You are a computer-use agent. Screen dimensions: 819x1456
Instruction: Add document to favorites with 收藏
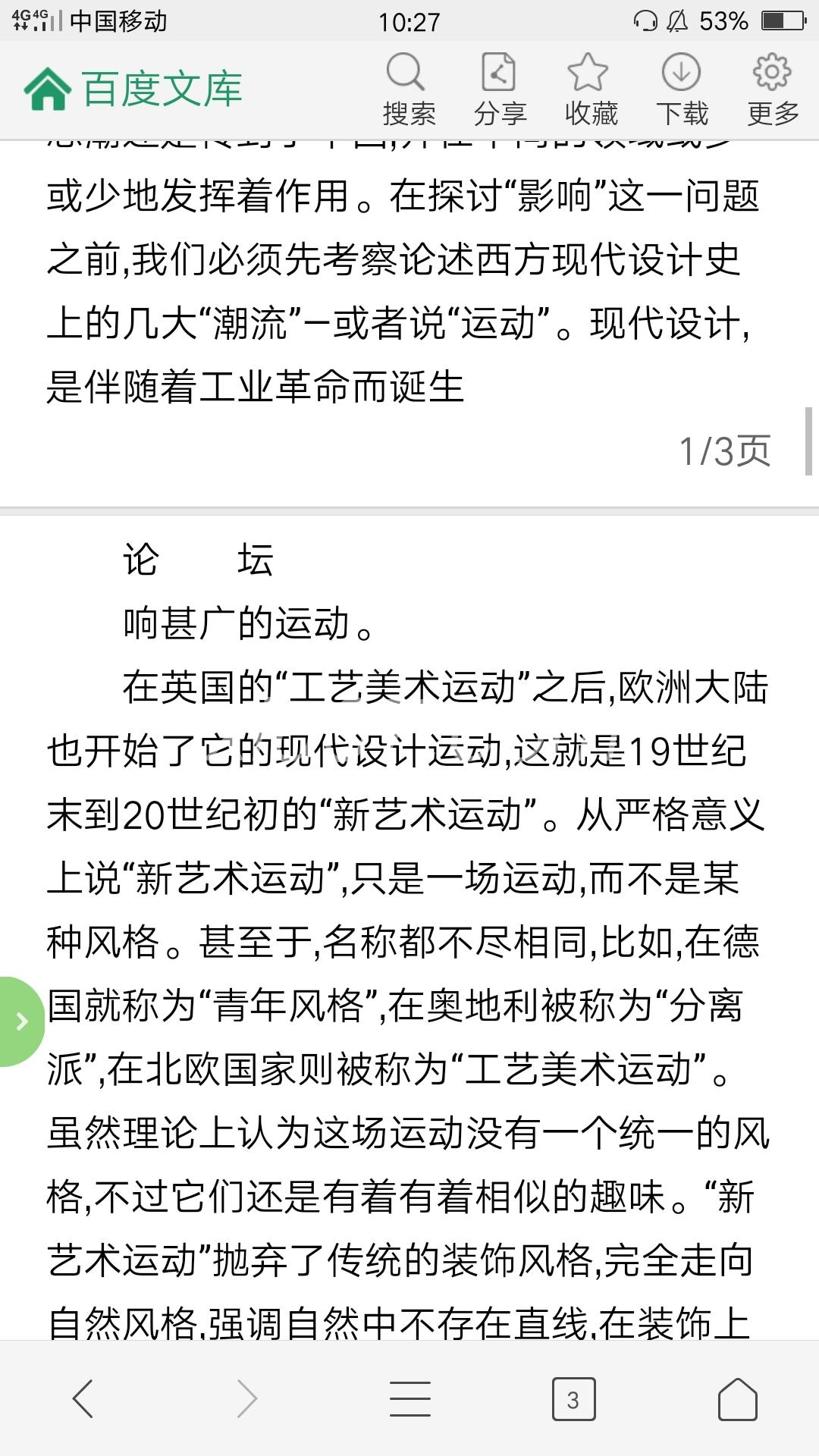point(590,89)
